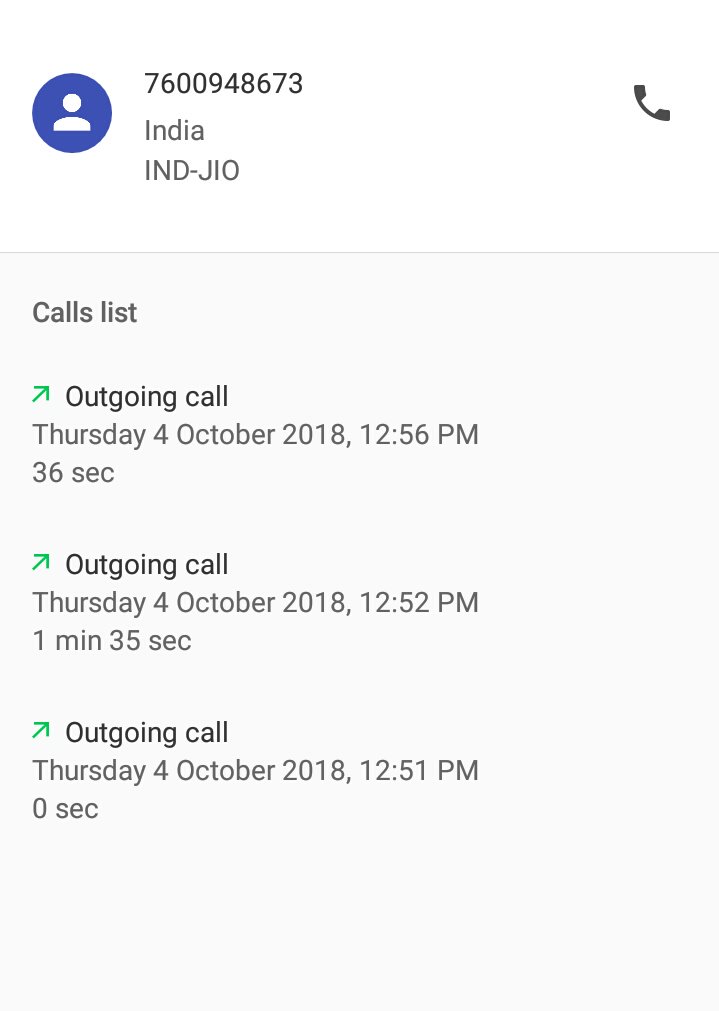Viewport: 719px width, 1011px height.
Task: Call 7600948673 using the phone icon
Action: tap(651, 103)
